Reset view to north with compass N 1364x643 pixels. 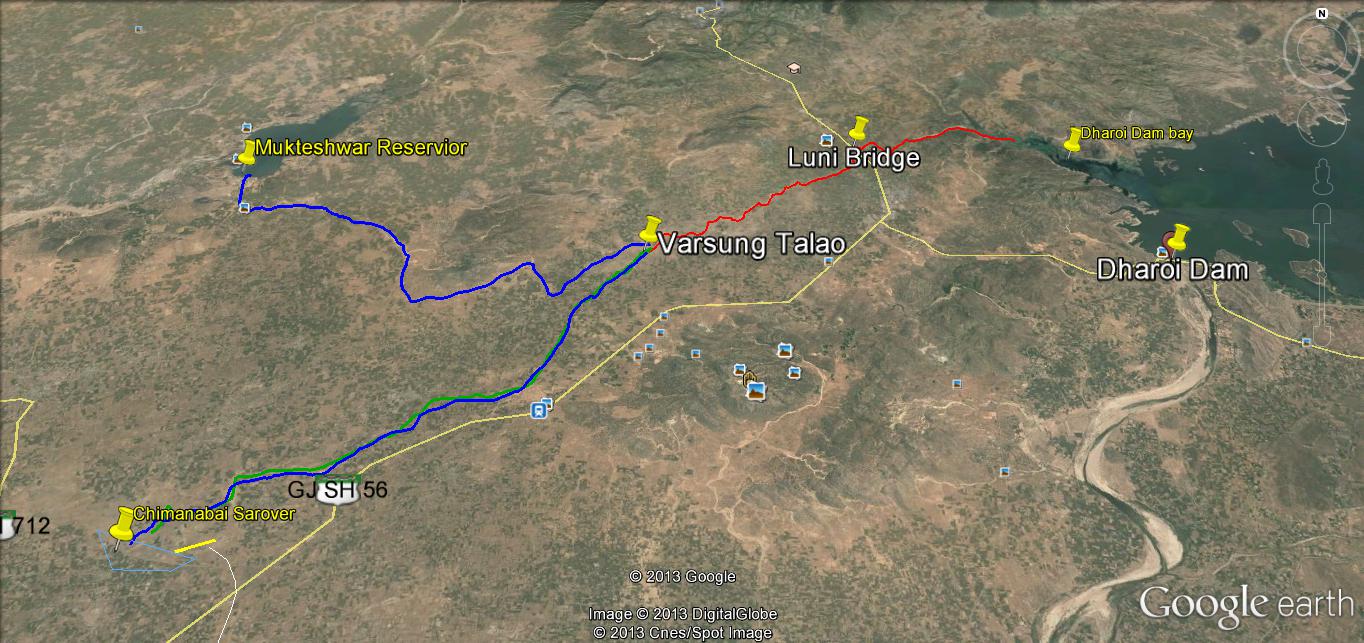pos(1322,14)
